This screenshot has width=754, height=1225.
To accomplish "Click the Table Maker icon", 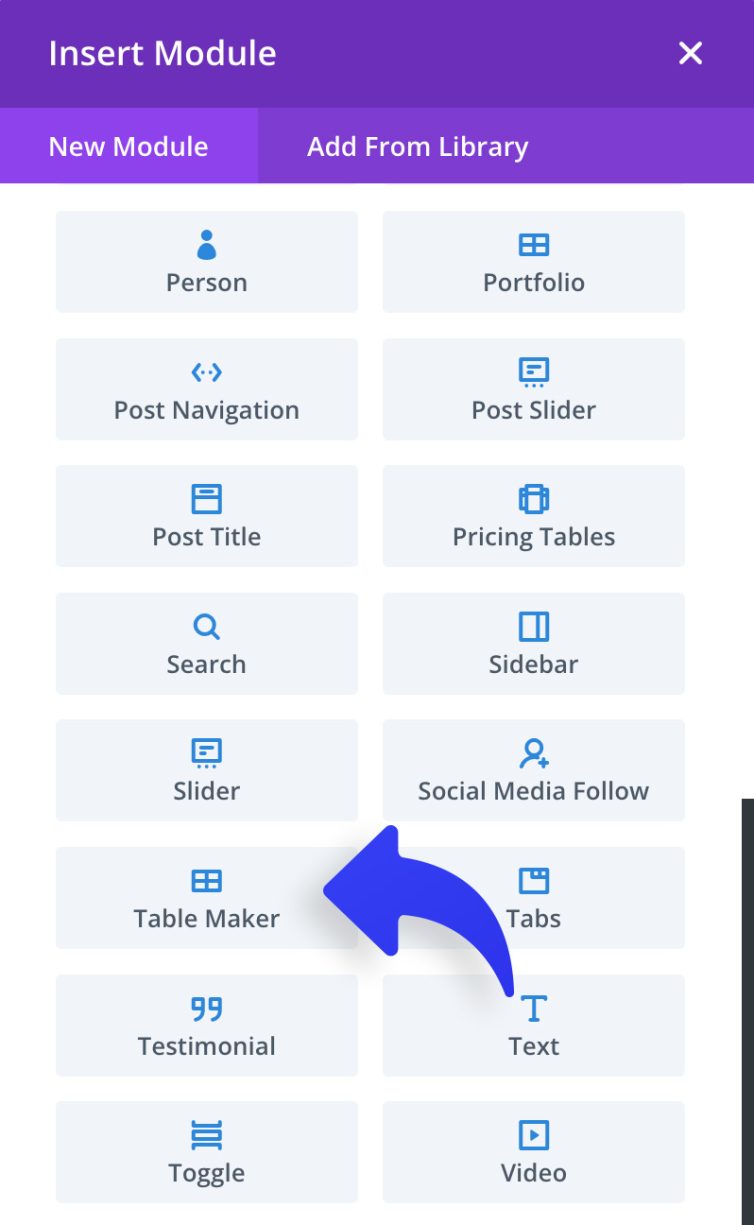I will click(206, 881).
